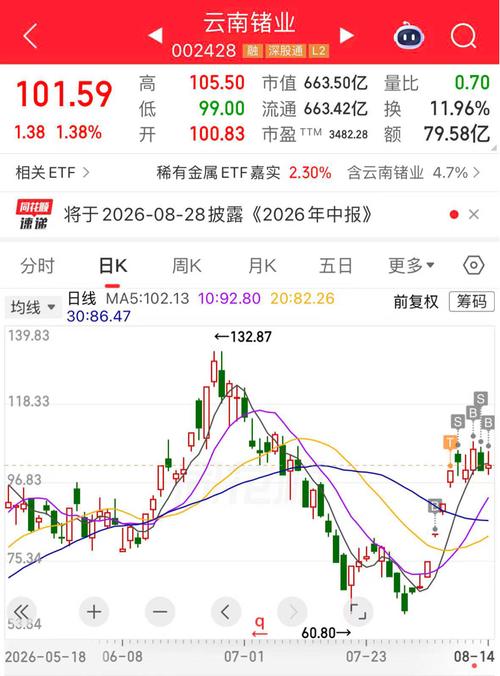
Task: Open the 均线 indicator dropdown
Action: 33,307
